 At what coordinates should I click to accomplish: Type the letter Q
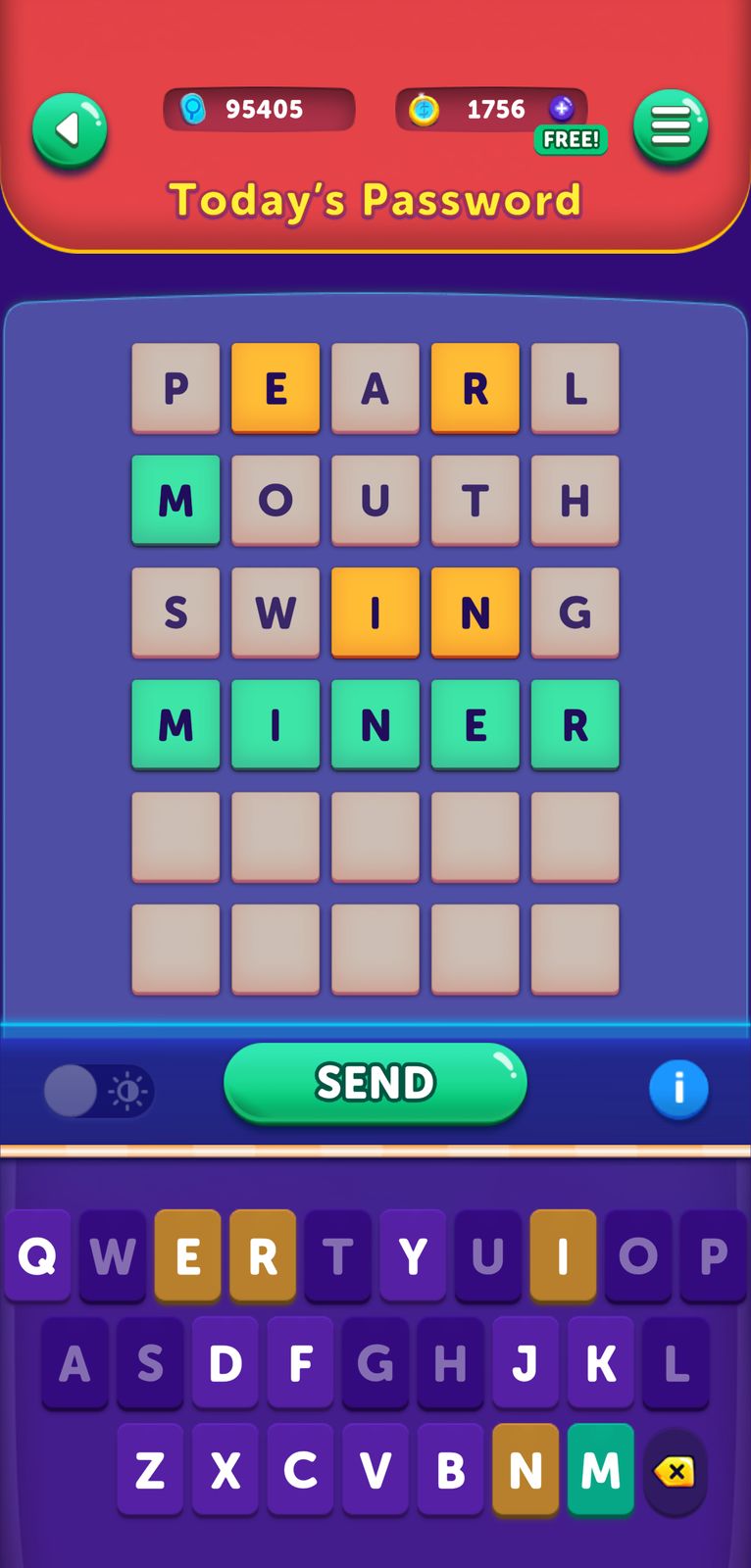[37, 1254]
